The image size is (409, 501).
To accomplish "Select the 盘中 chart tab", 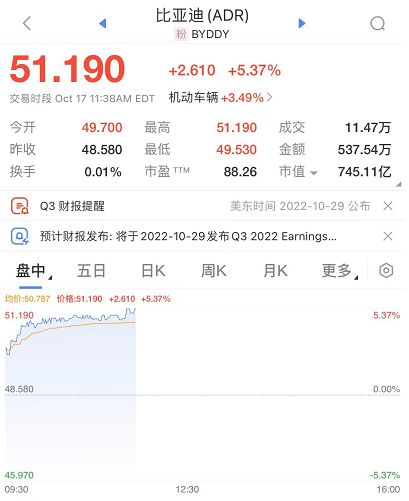I will (x=31, y=271).
